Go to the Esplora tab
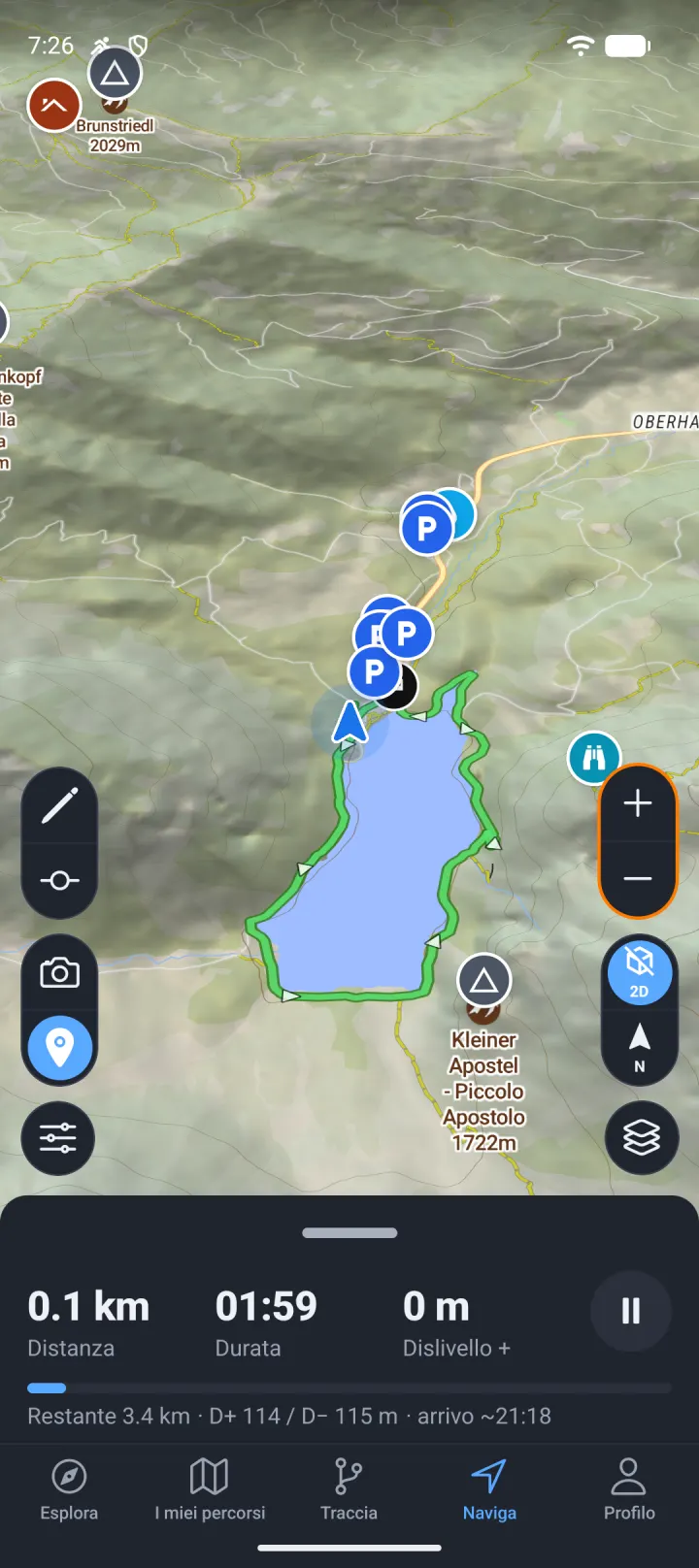The image size is (699, 1568). (69, 1490)
